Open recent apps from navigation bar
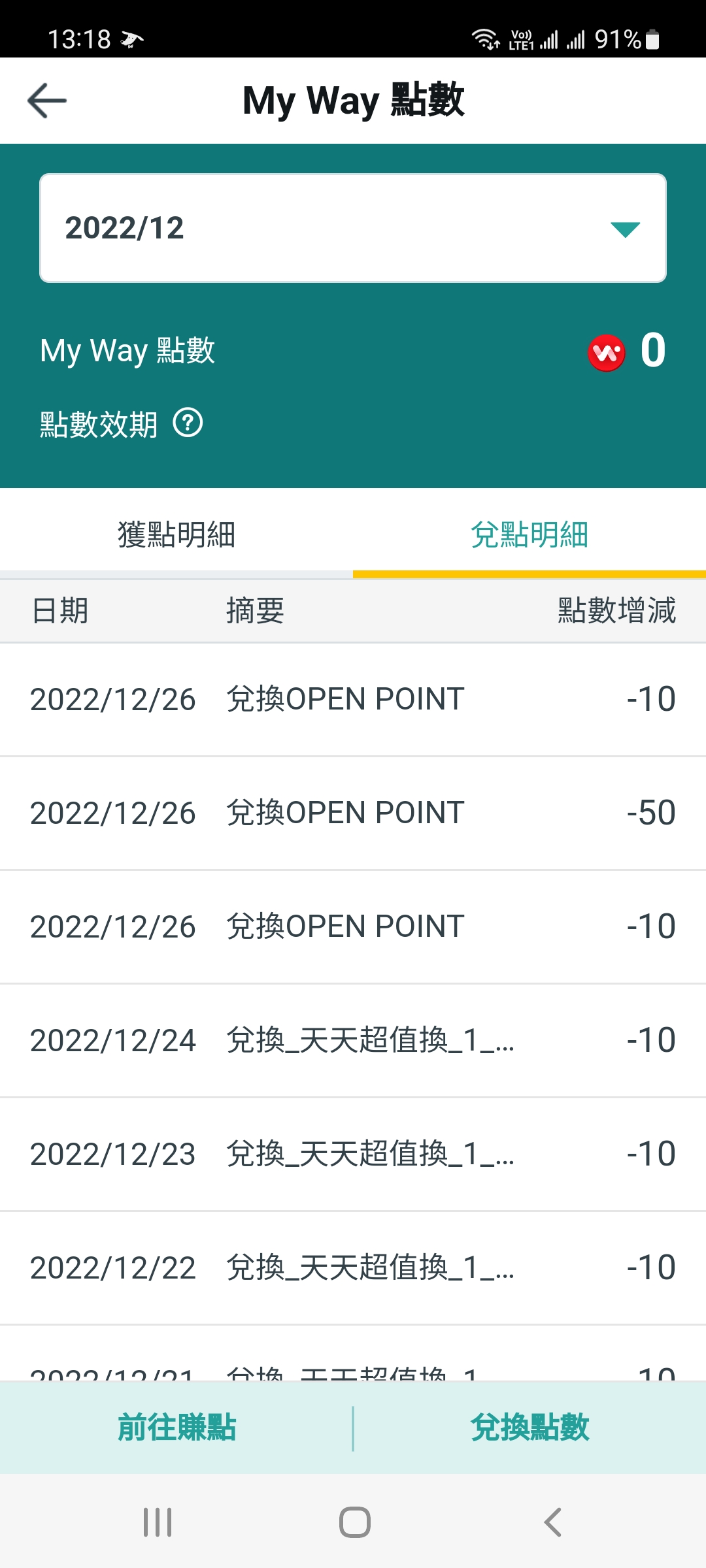706x1568 pixels. 158,1522
